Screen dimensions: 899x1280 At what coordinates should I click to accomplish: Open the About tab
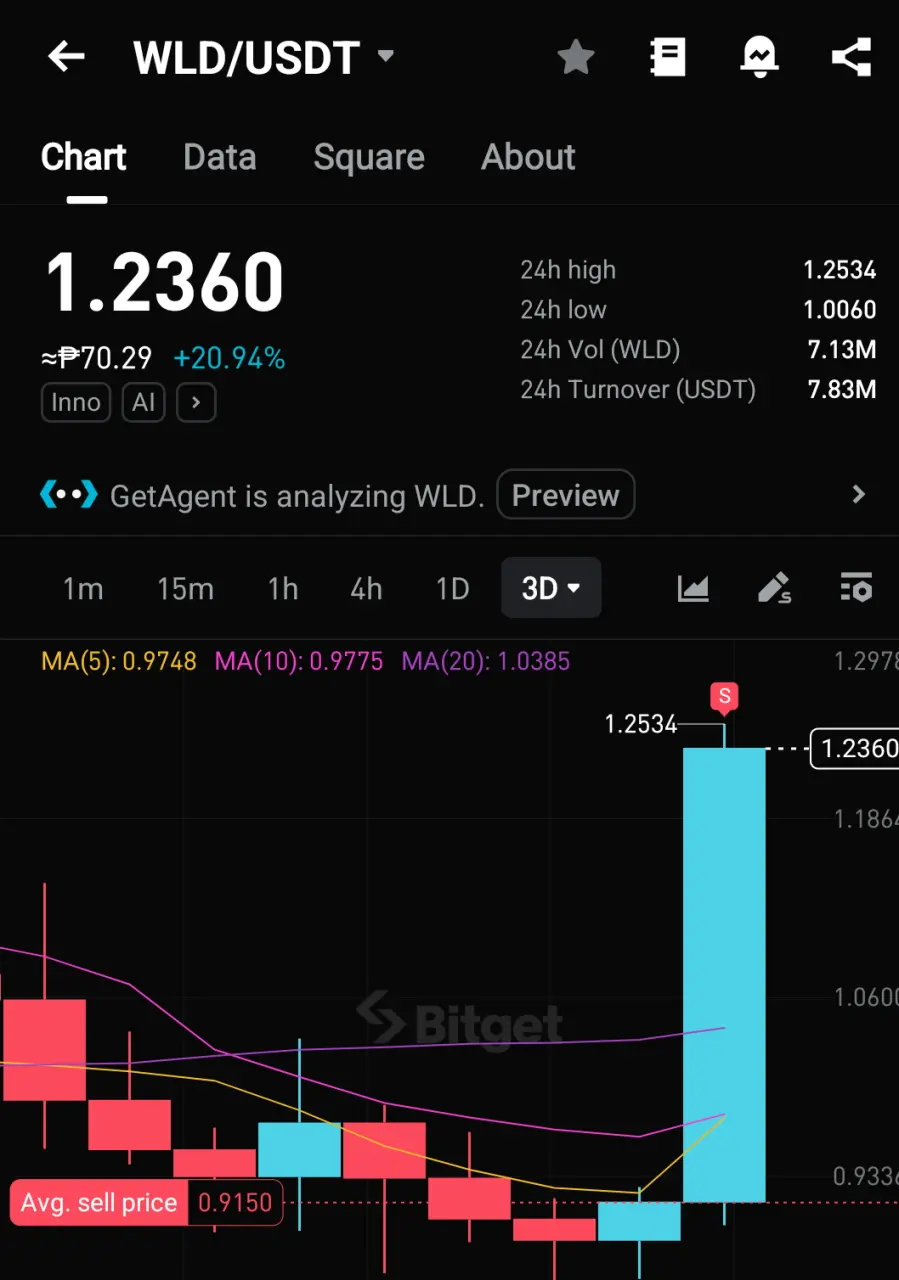tap(528, 157)
